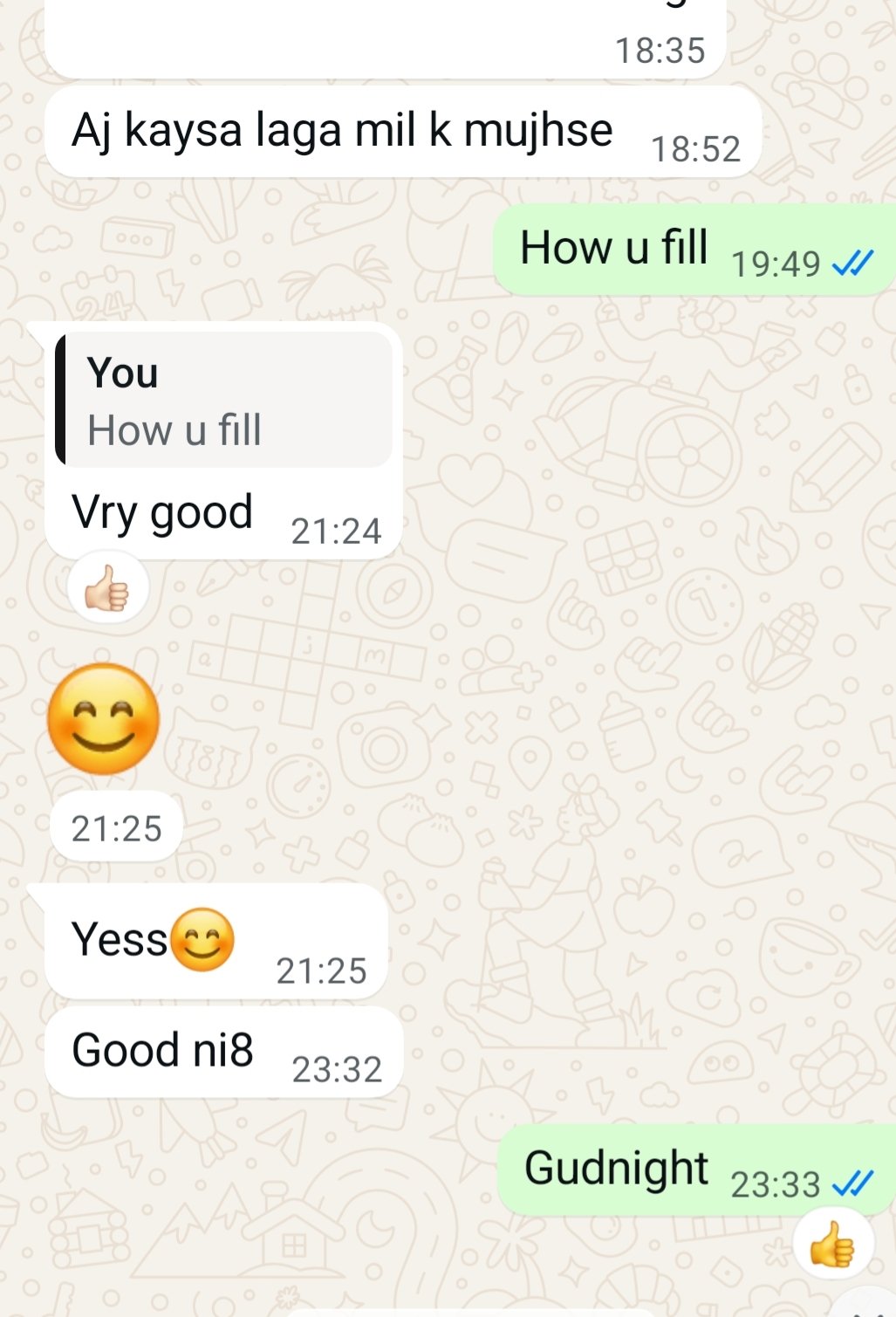The width and height of the screenshot is (896, 1317).
Task: View thumbs-up reaction on "Gudnight" message
Action: coord(833,1244)
